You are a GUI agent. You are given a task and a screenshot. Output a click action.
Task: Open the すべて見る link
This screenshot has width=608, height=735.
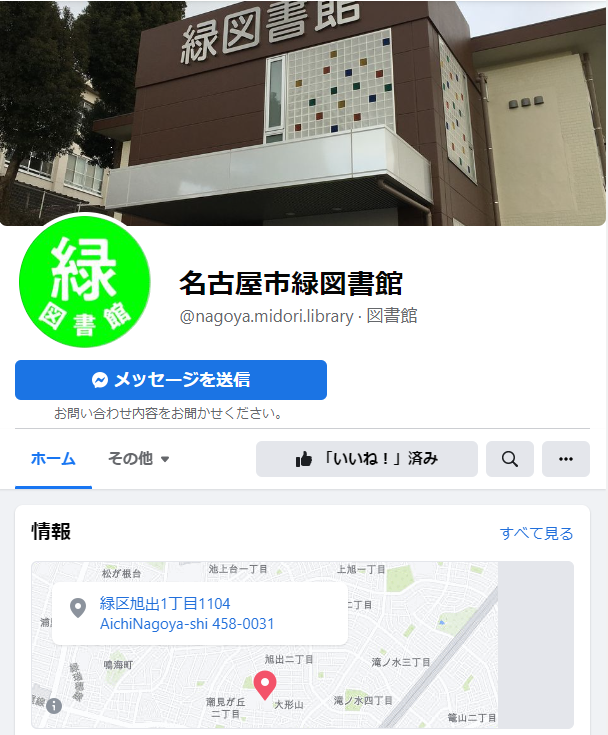(x=537, y=533)
